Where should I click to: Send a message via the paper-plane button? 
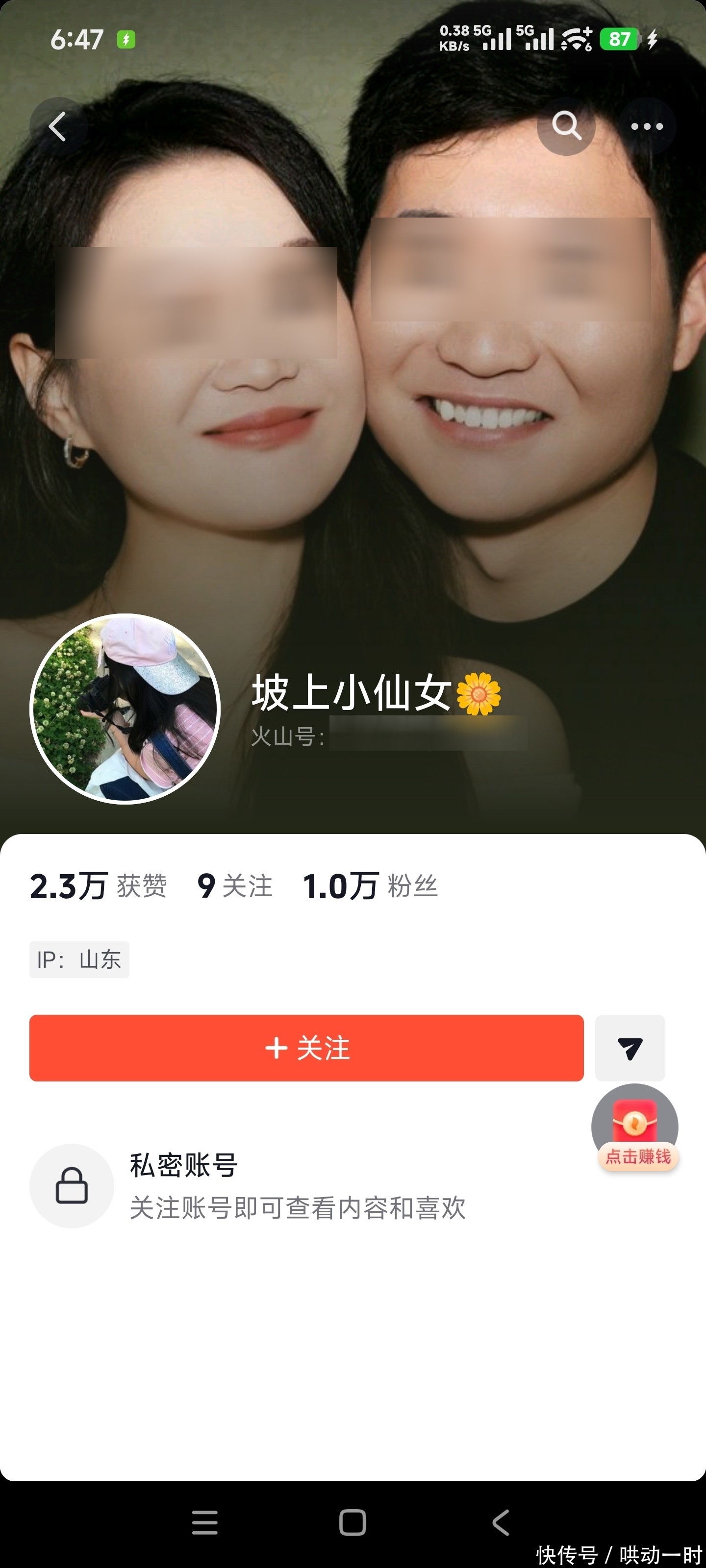click(630, 1048)
